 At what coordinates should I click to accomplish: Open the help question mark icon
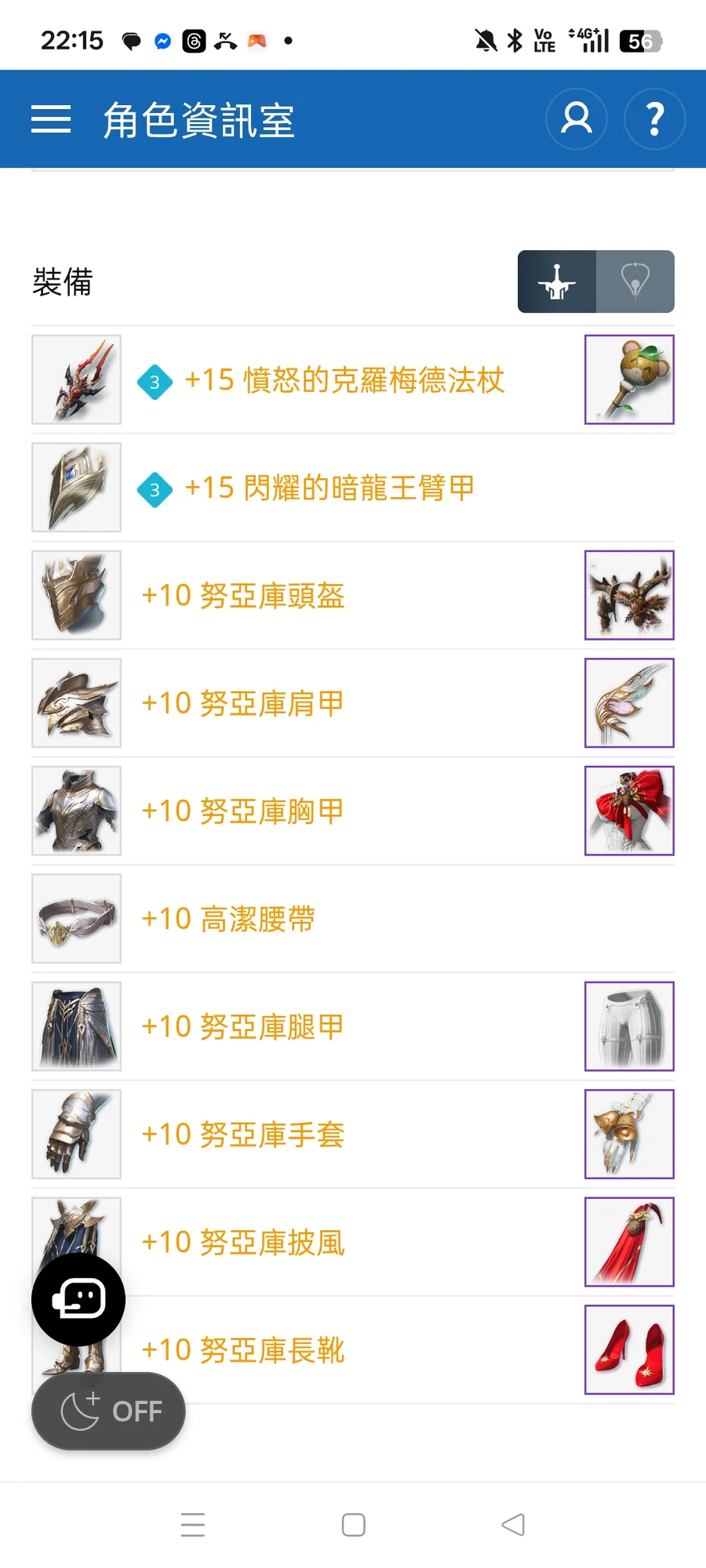click(x=654, y=119)
